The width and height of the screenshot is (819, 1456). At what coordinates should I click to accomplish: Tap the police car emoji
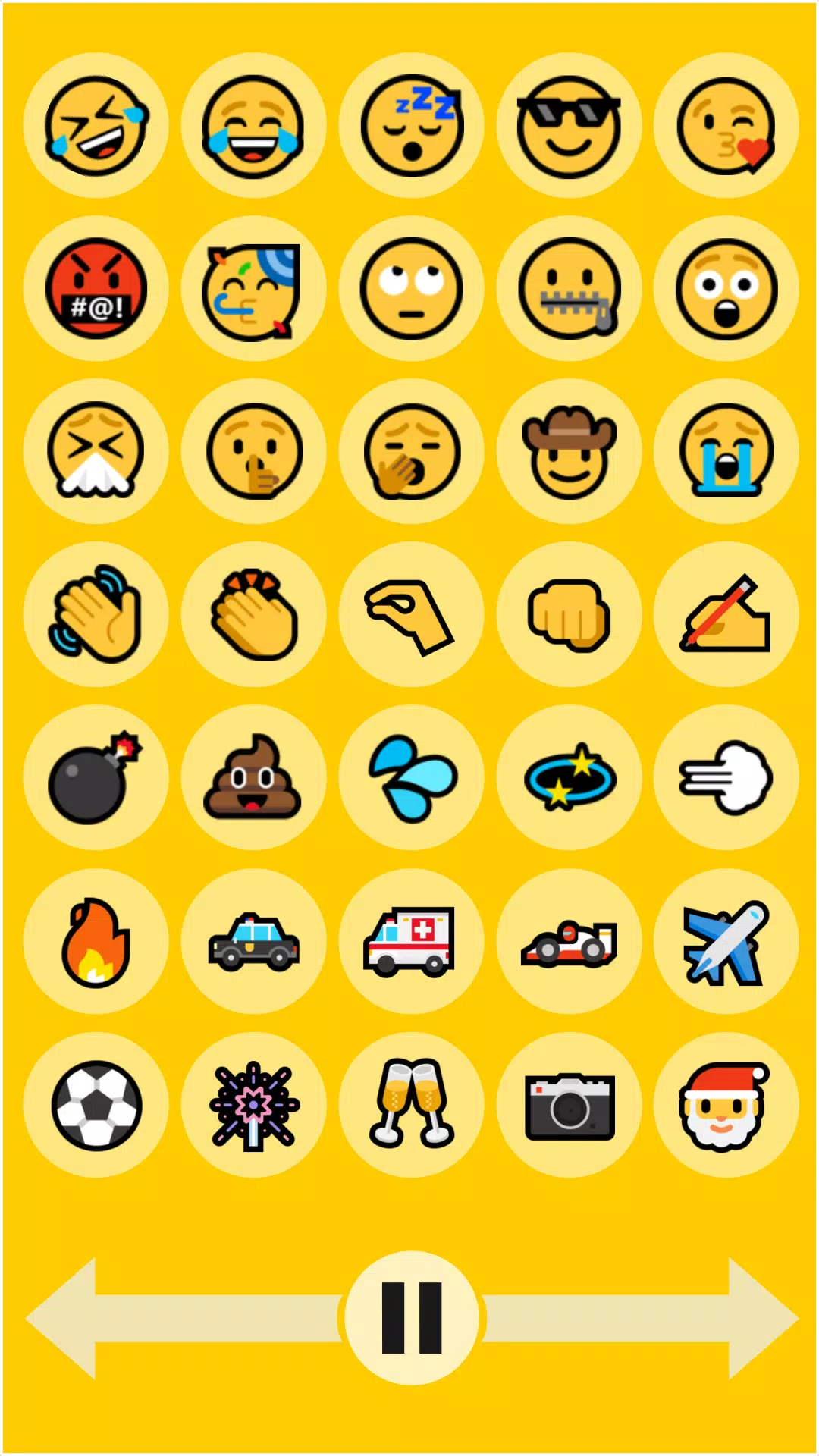tap(254, 942)
